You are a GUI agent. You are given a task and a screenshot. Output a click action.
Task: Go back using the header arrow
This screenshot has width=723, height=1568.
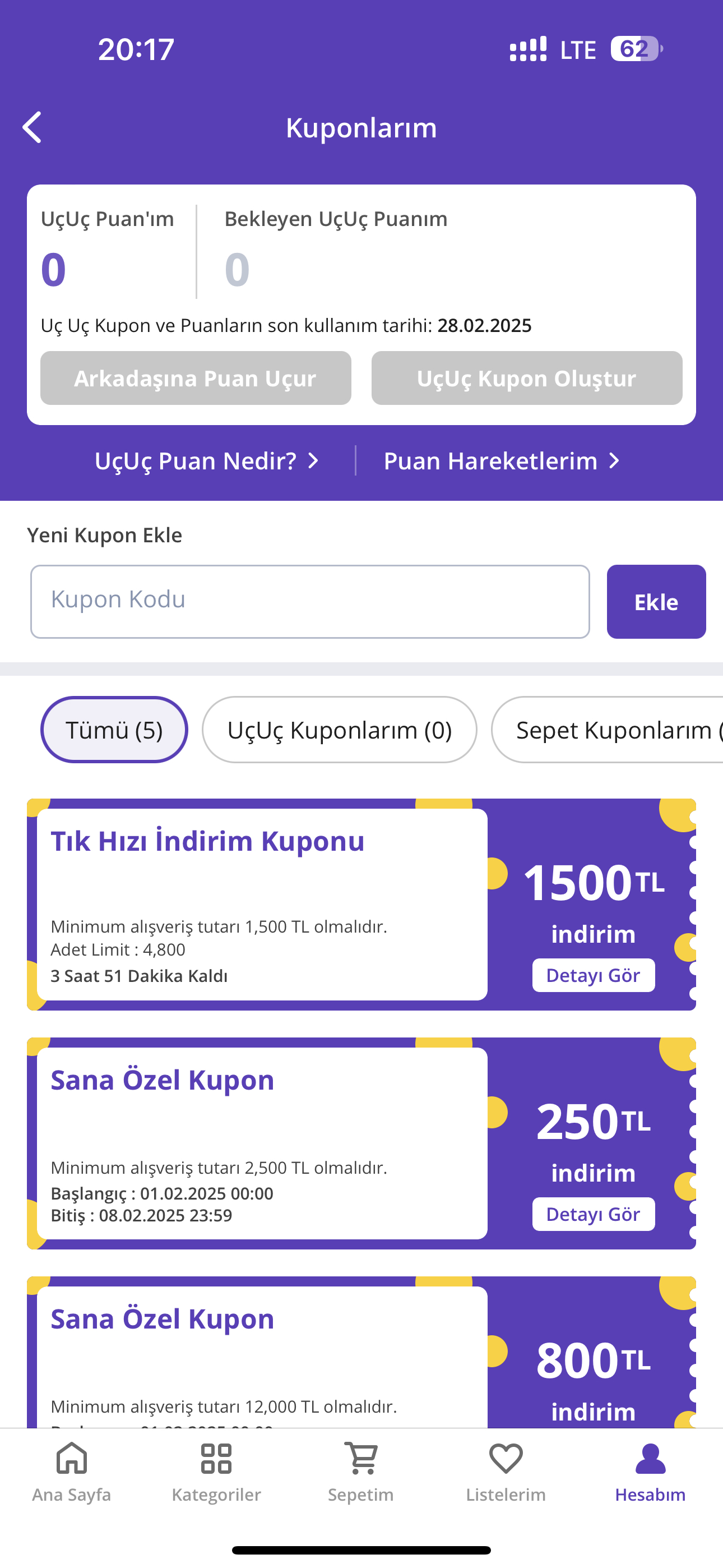(x=31, y=127)
